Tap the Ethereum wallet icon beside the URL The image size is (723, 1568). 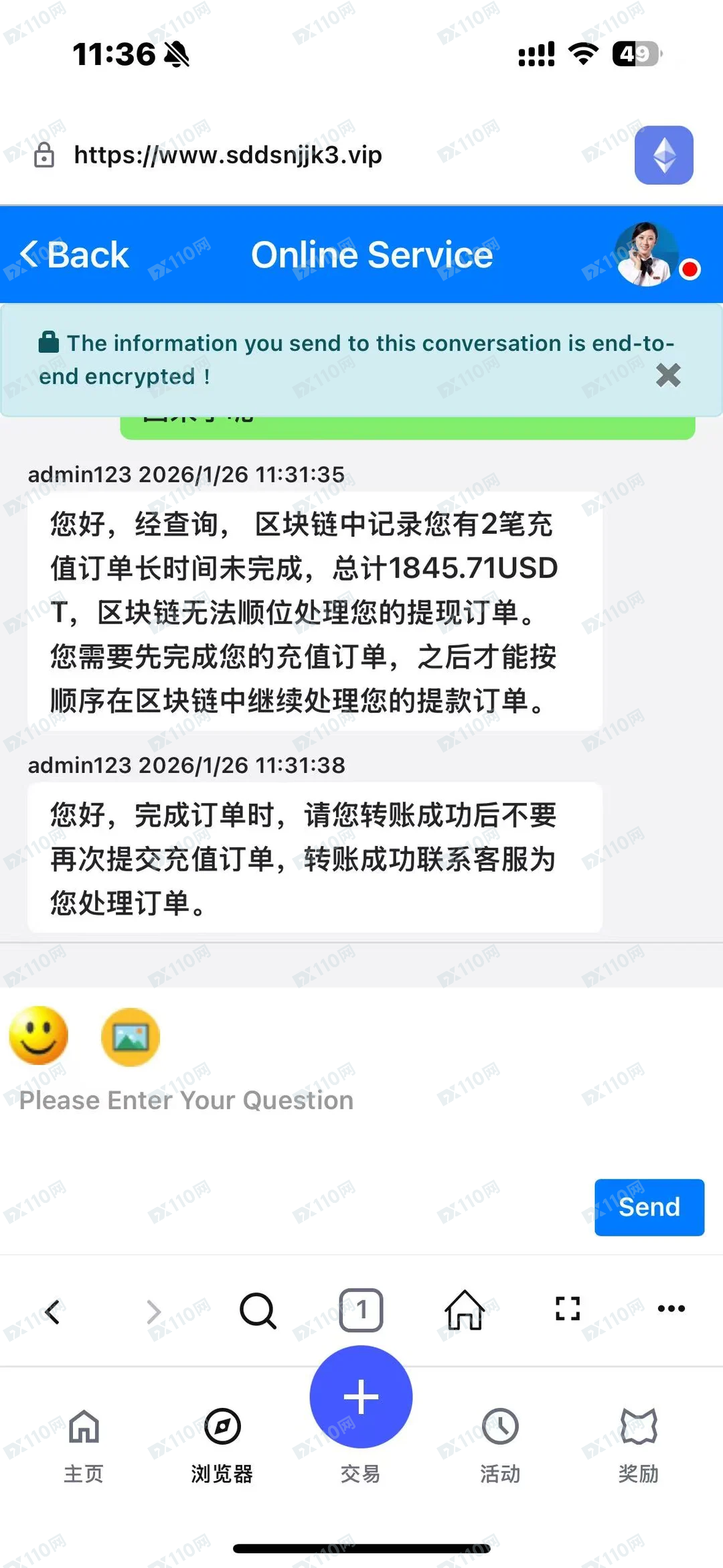point(663,155)
